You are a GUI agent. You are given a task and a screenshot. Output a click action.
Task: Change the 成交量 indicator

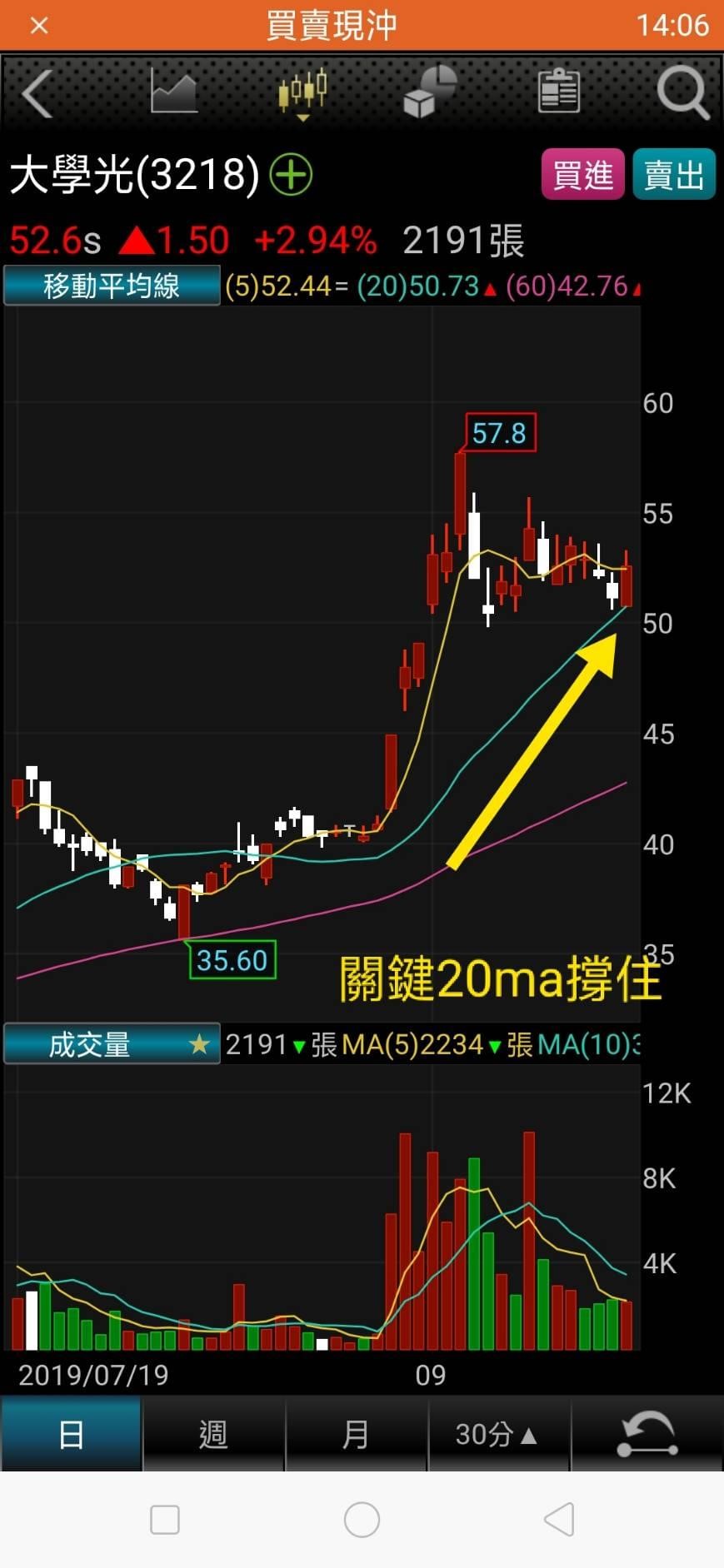click(x=112, y=1044)
